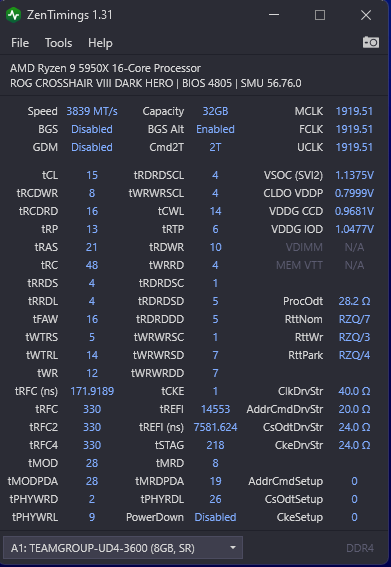Image resolution: width=391 pixels, height=567 pixels.
Task: Minimize the ZenTimings window
Action: [x=274, y=15]
